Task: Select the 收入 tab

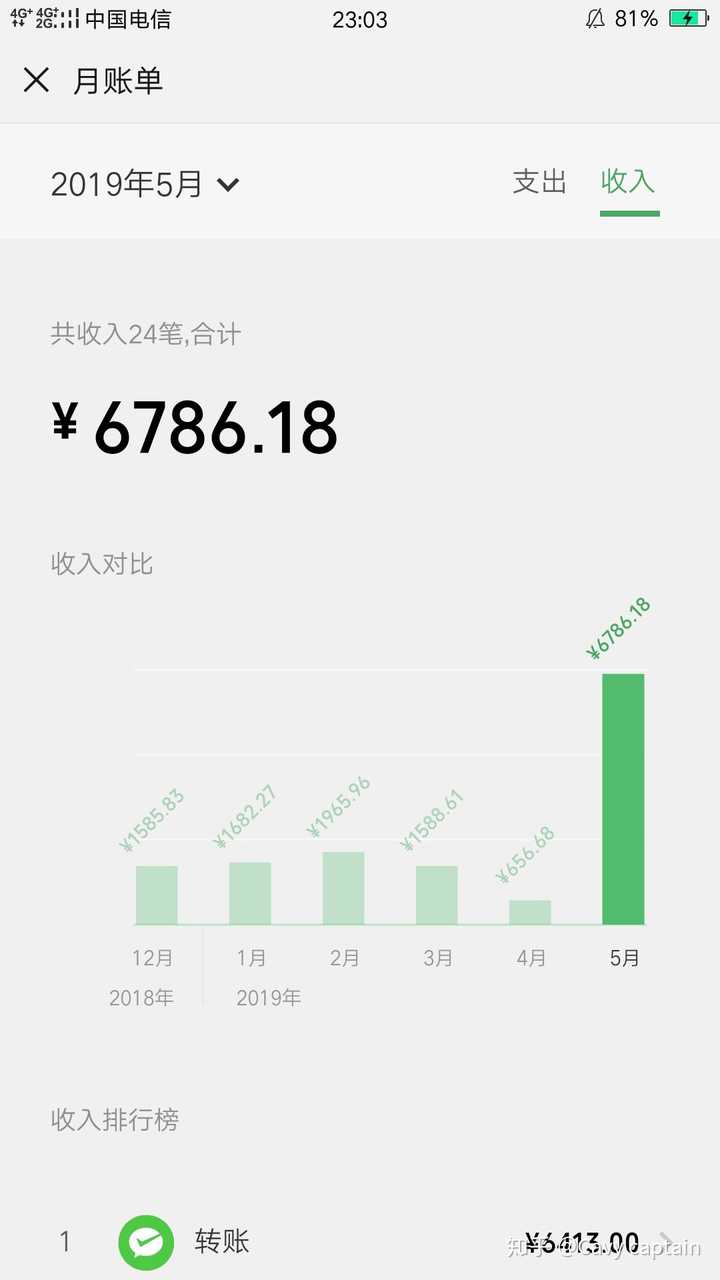Action: [628, 182]
